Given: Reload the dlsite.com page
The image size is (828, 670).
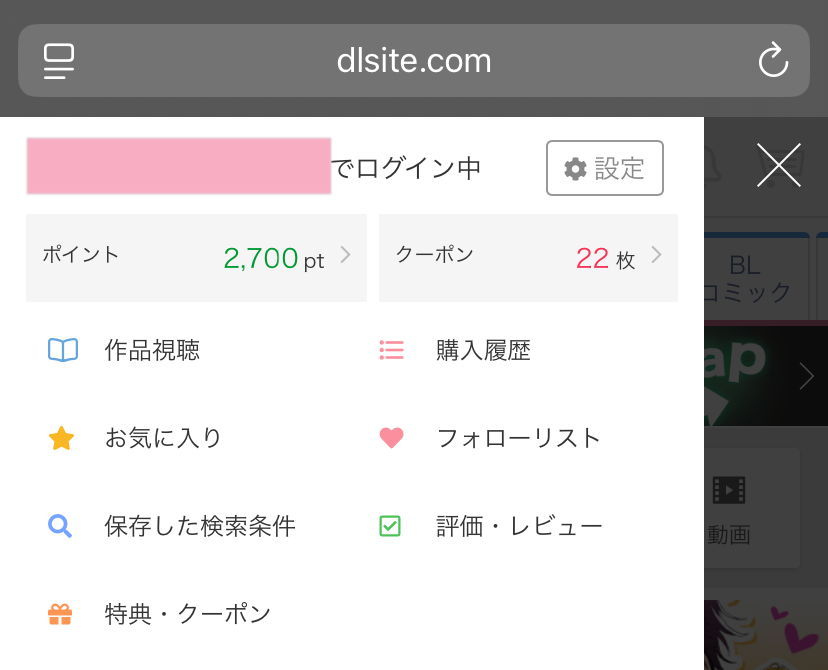Looking at the screenshot, I should [x=772, y=61].
